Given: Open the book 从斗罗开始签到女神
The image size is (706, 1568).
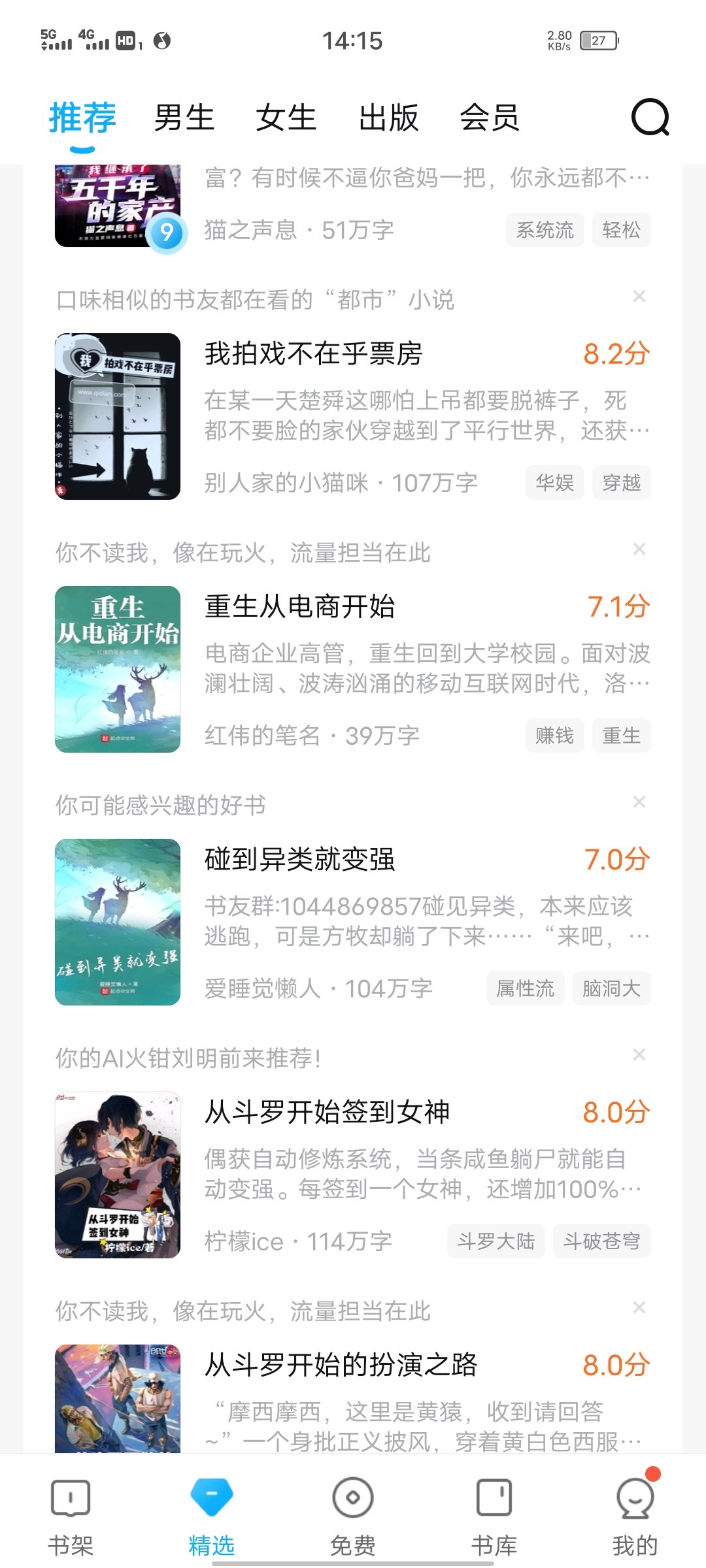Looking at the screenshot, I should tap(327, 1112).
